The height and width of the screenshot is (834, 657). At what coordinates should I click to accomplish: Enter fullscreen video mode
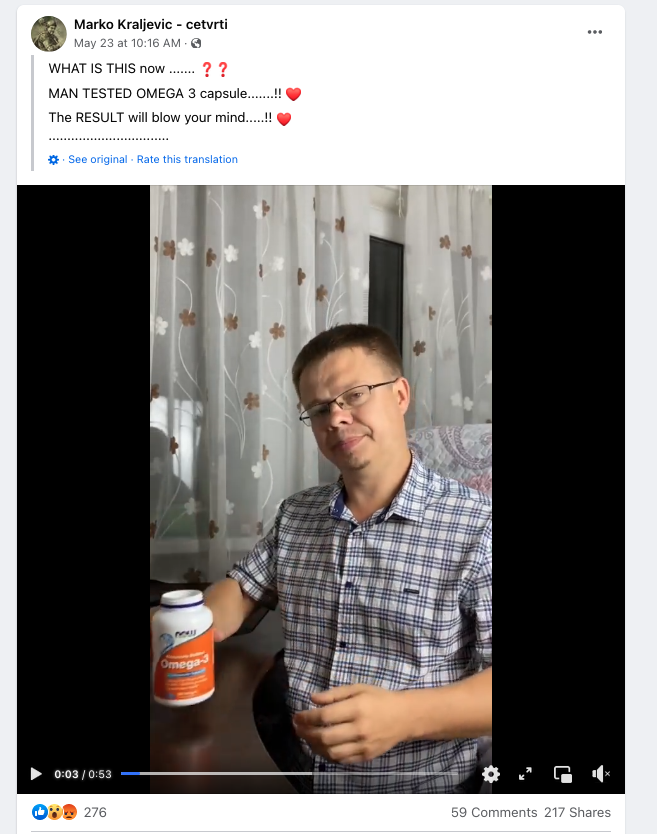[526, 773]
